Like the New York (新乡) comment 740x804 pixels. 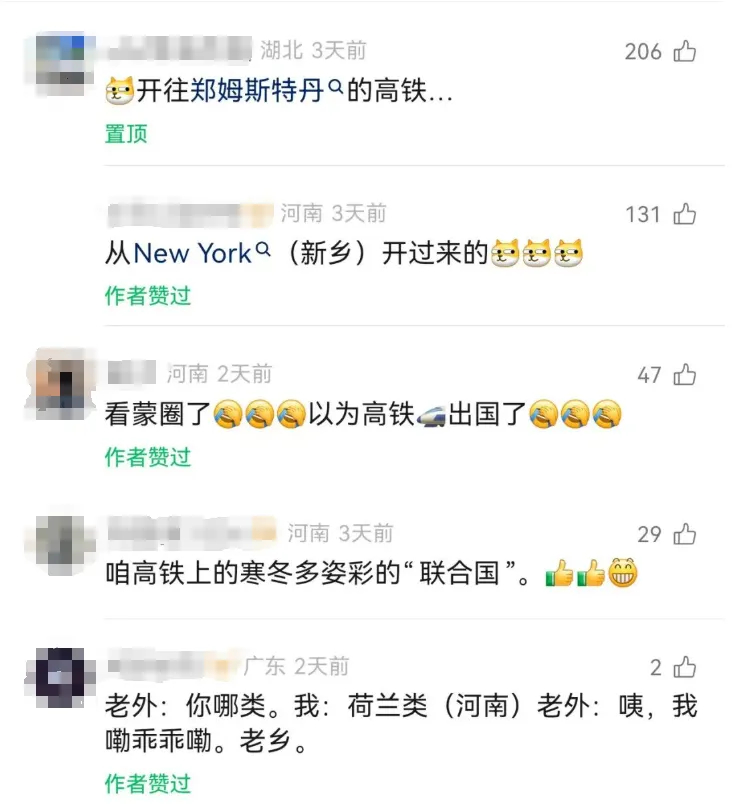pos(685,213)
